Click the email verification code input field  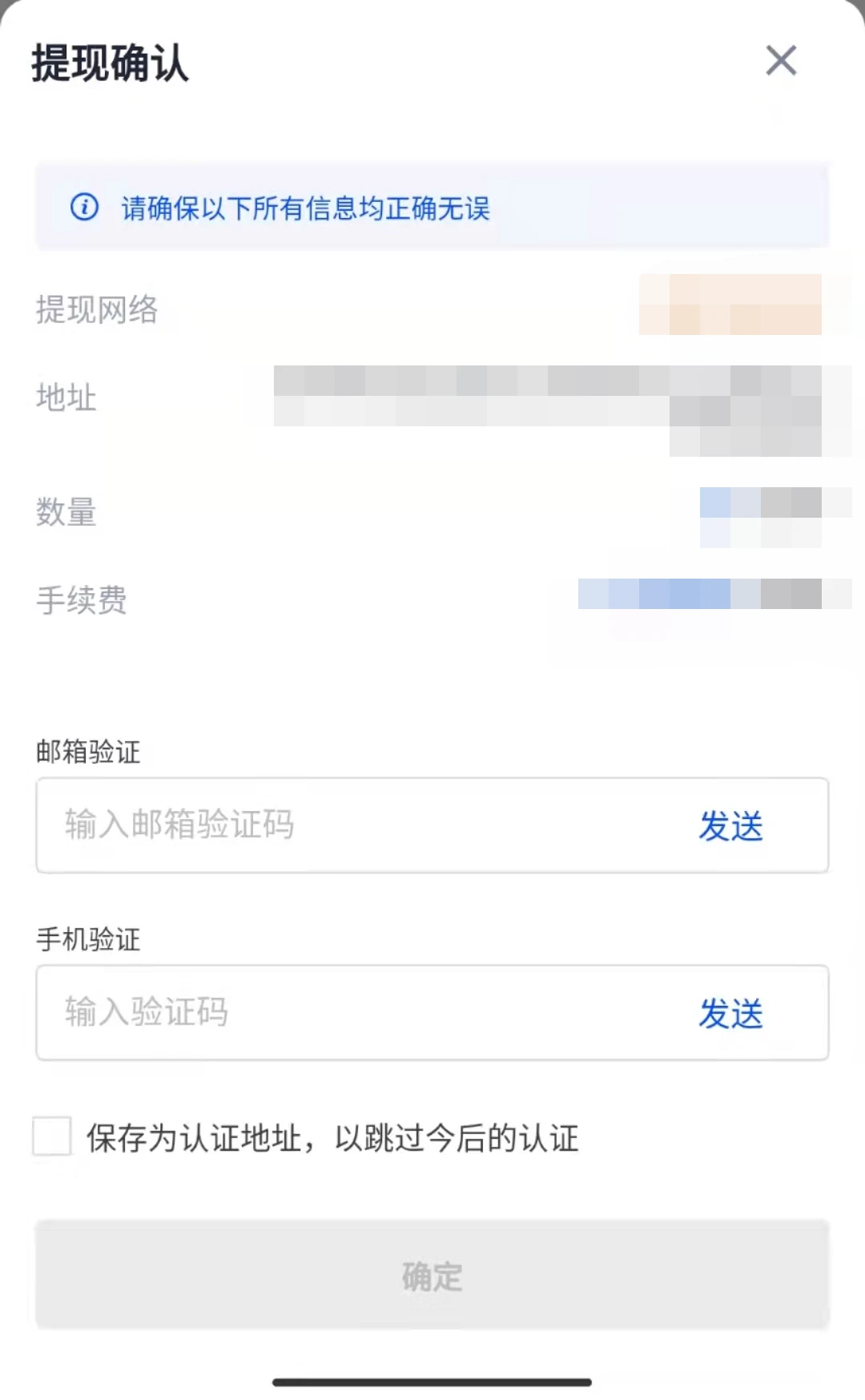click(x=320, y=825)
